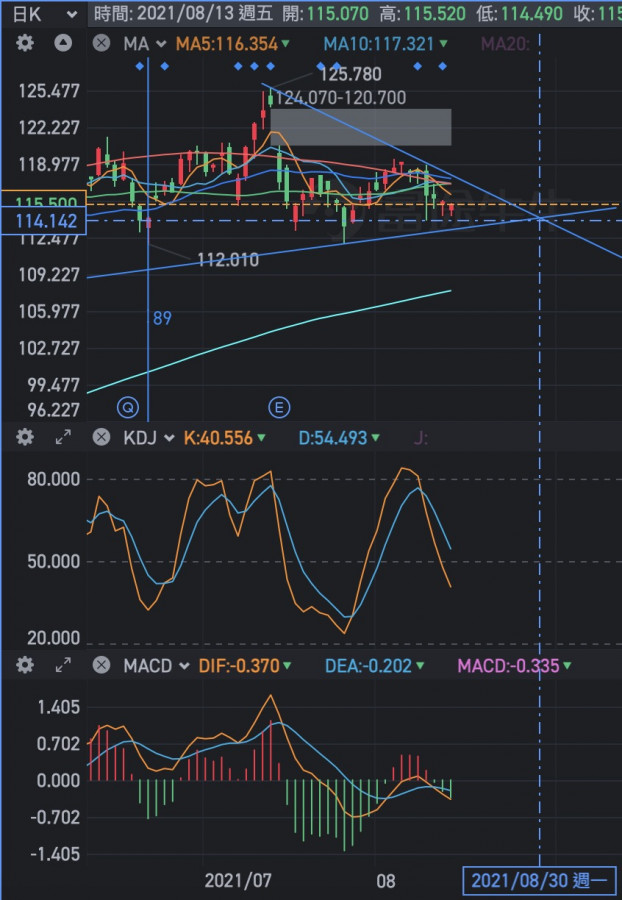This screenshot has width=622, height=900.
Task: Open the K line options
Action: point(261,438)
